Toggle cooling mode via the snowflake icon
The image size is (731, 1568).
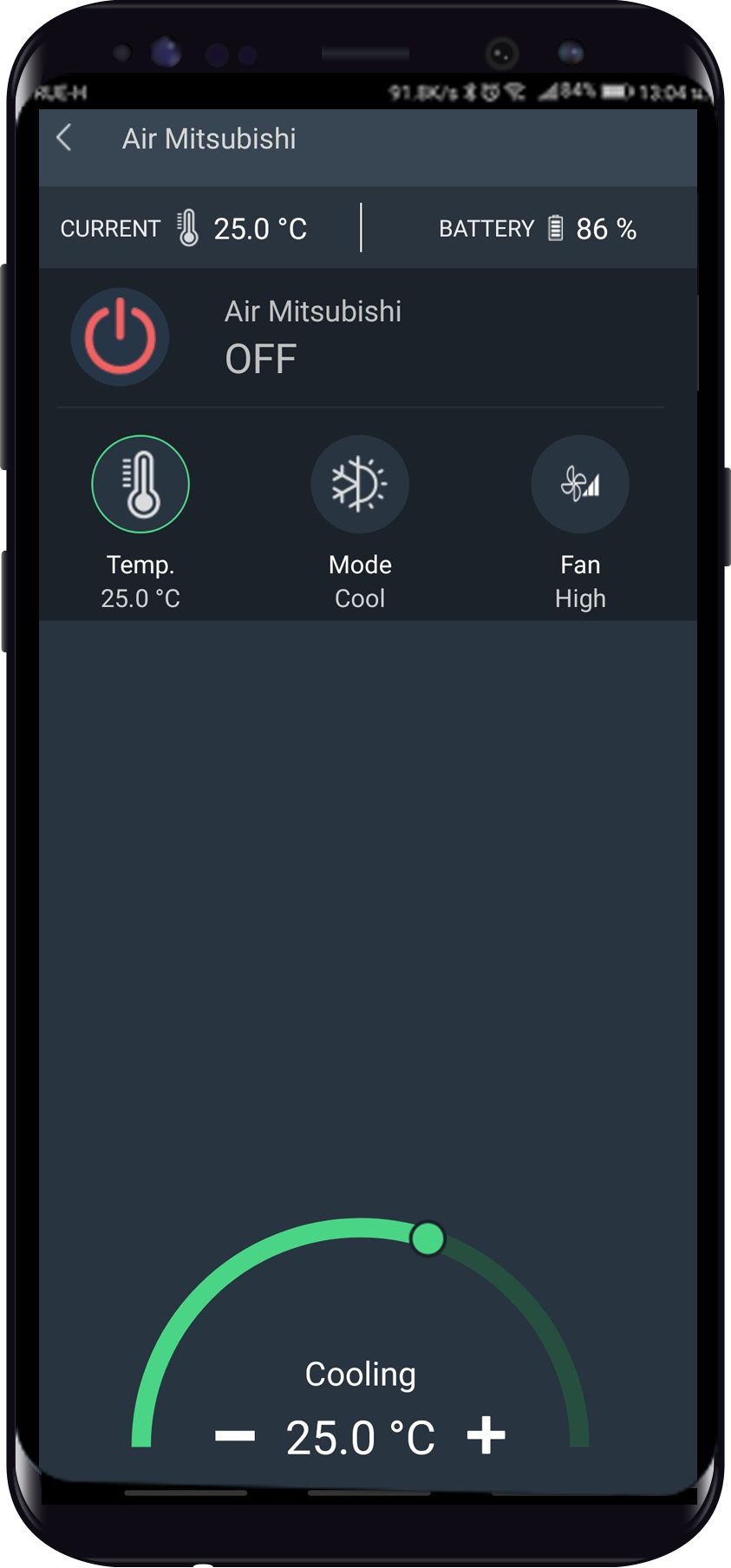coord(359,484)
